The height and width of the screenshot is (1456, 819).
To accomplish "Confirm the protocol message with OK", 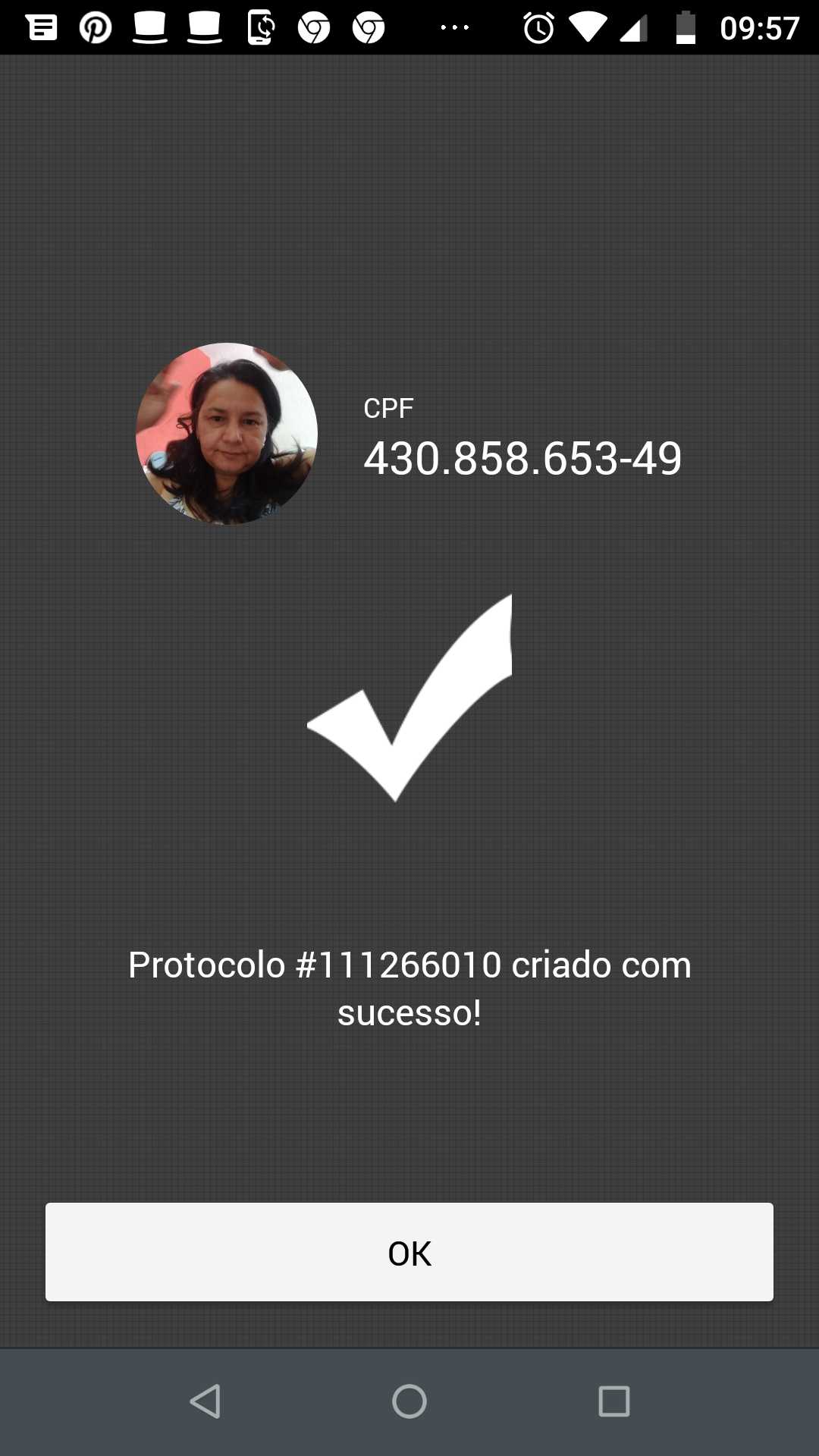I will tap(409, 1252).
